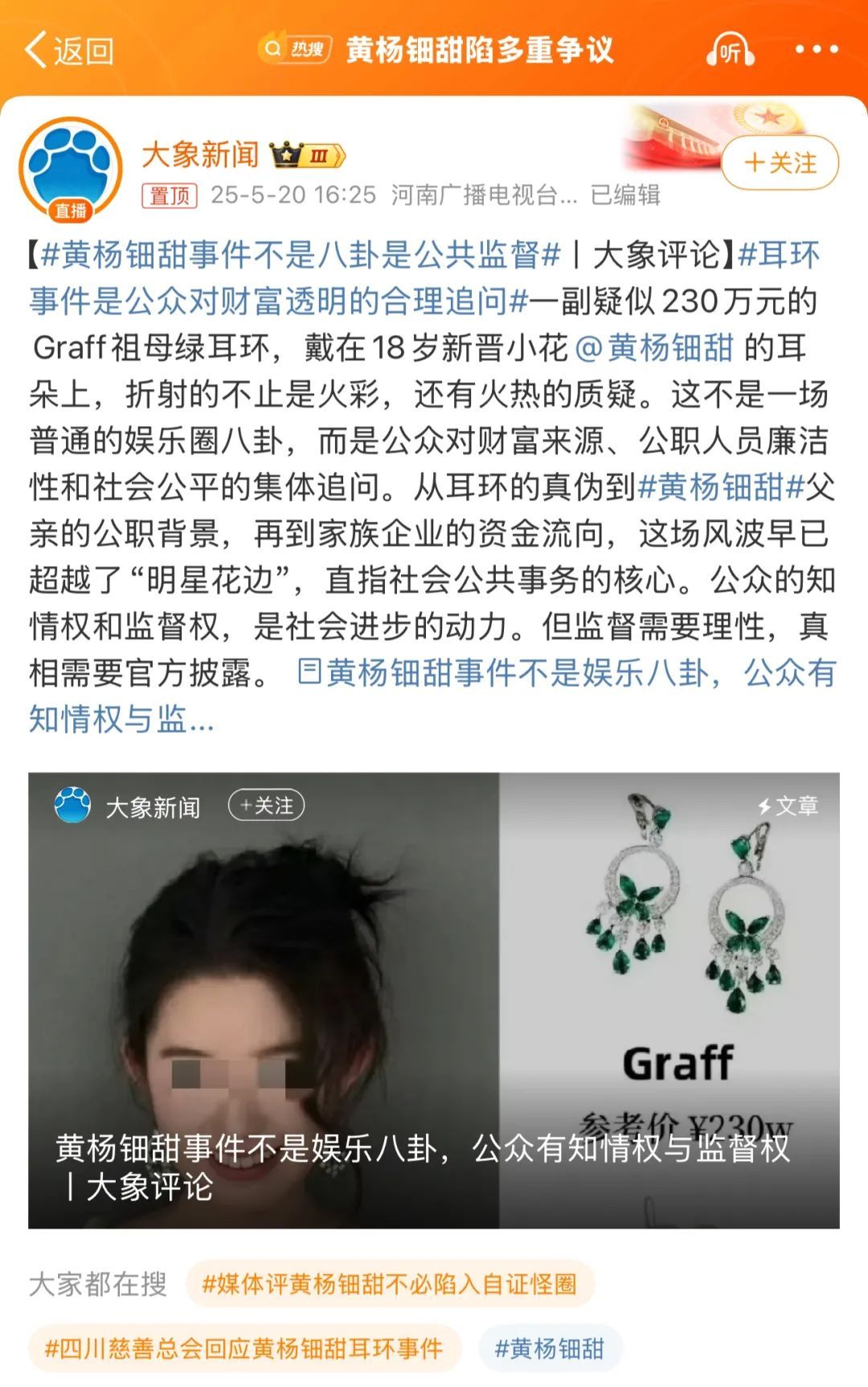Open the #黄杨钿甜 suggested search chip
868x1387 pixels.
tap(550, 1348)
